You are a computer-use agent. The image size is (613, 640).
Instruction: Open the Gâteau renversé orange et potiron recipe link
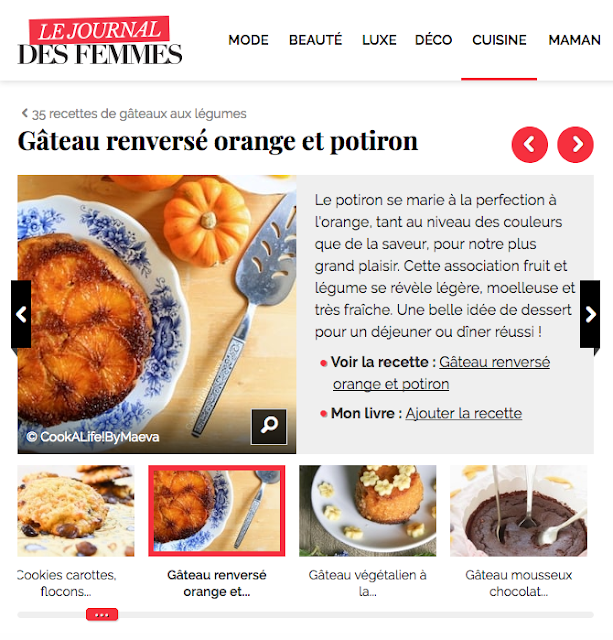click(x=494, y=362)
